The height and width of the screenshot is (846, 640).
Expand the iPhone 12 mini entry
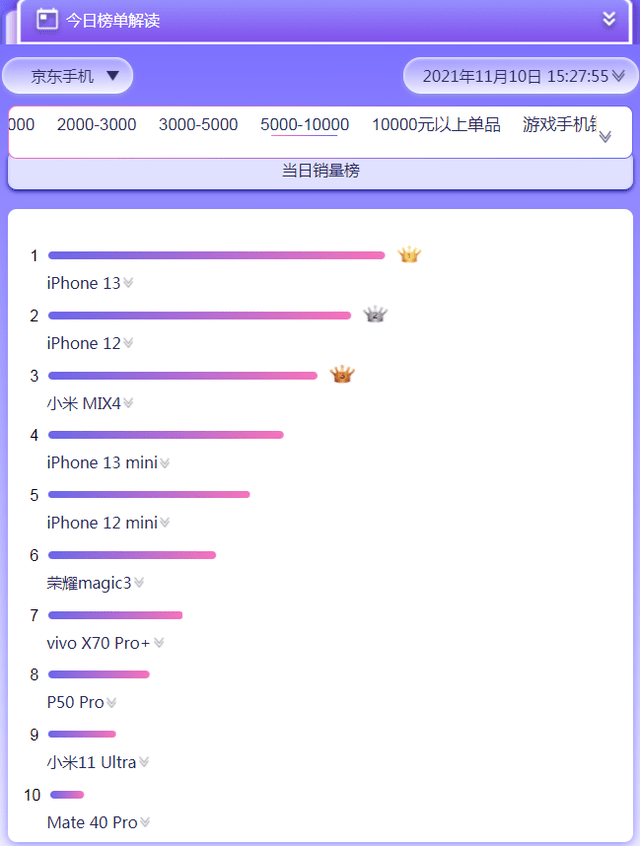pos(164,523)
